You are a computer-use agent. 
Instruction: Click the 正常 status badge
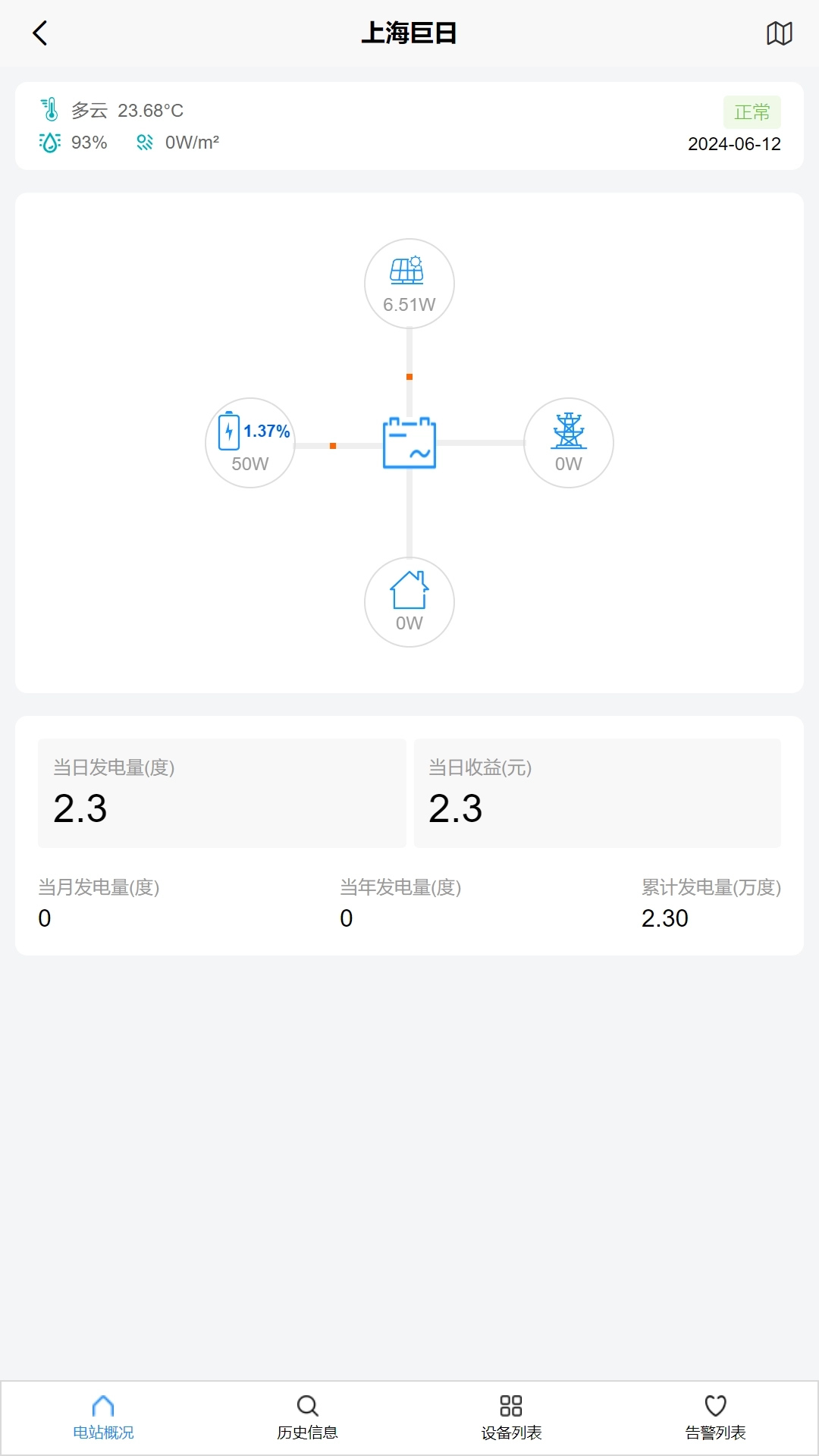tap(752, 111)
